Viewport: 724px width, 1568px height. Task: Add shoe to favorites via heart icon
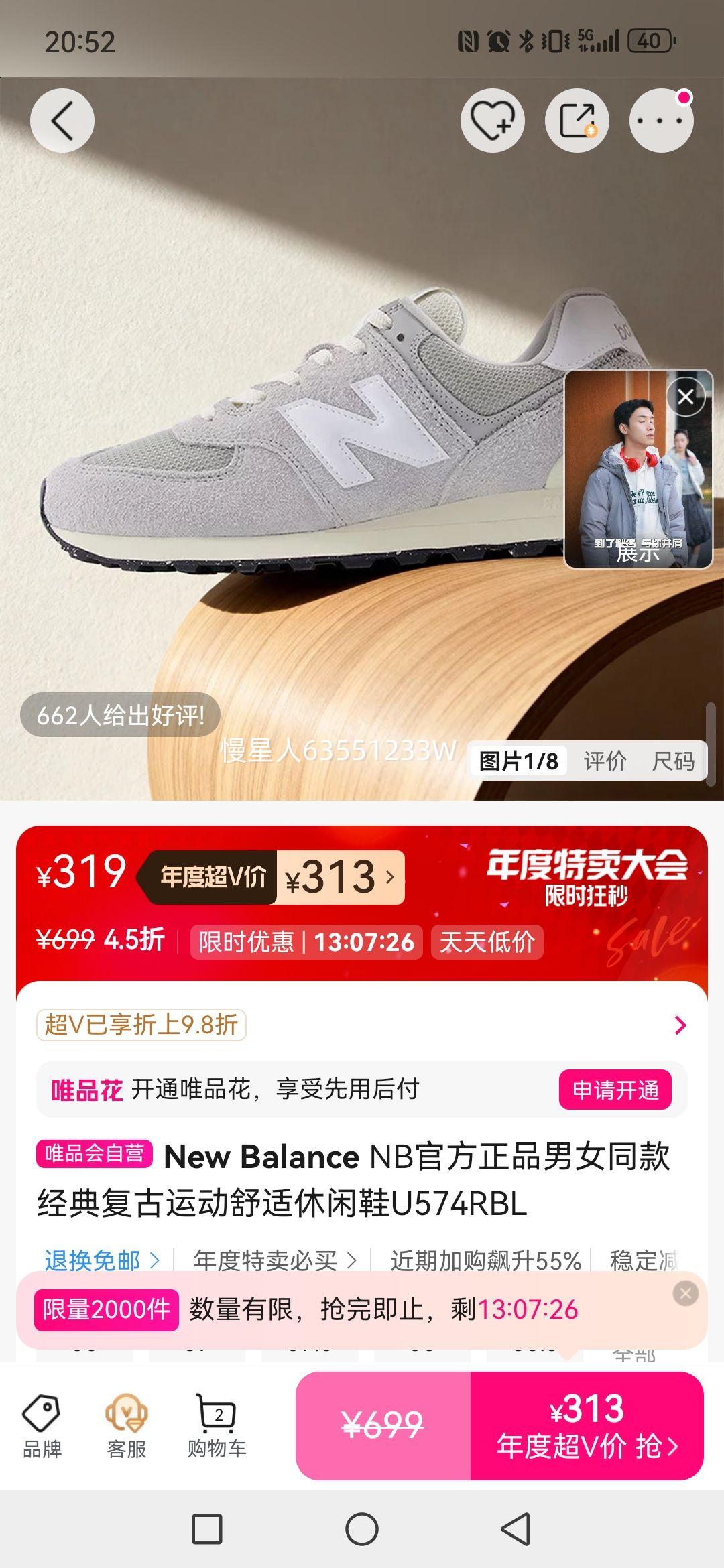click(493, 121)
